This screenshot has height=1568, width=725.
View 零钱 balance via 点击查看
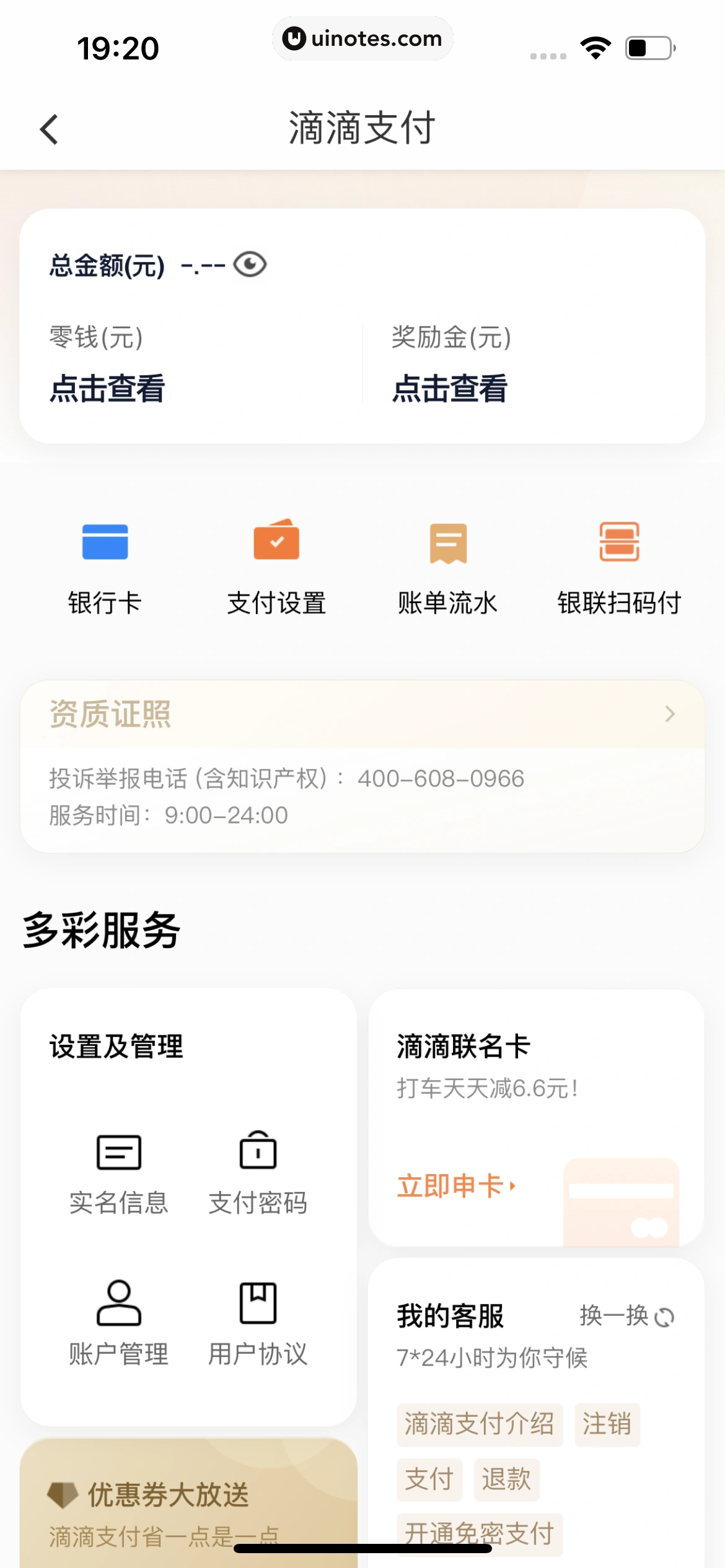click(x=107, y=389)
